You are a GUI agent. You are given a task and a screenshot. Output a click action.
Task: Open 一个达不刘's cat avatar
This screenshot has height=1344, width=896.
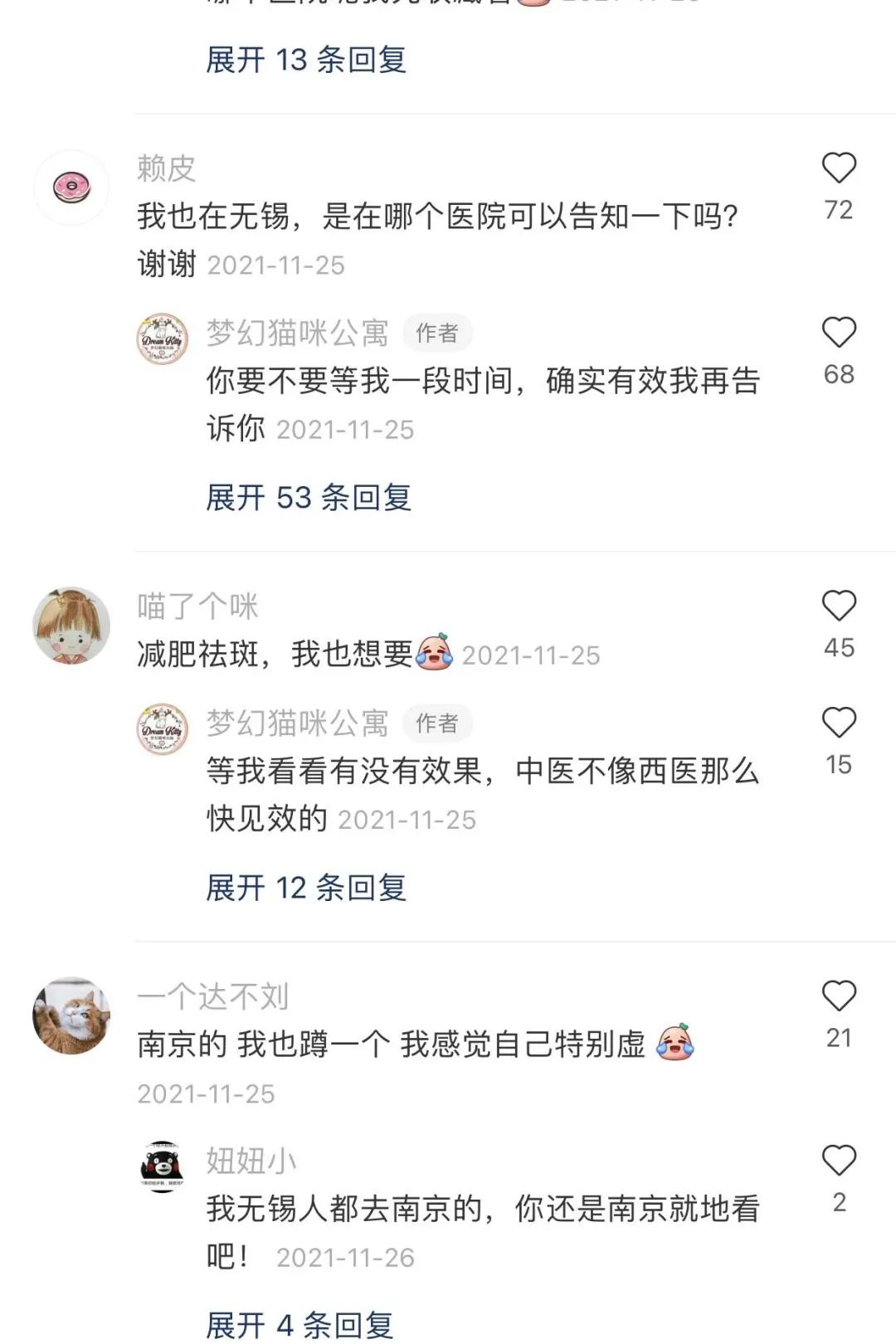pyautogui.click(x=71, y=1016)
